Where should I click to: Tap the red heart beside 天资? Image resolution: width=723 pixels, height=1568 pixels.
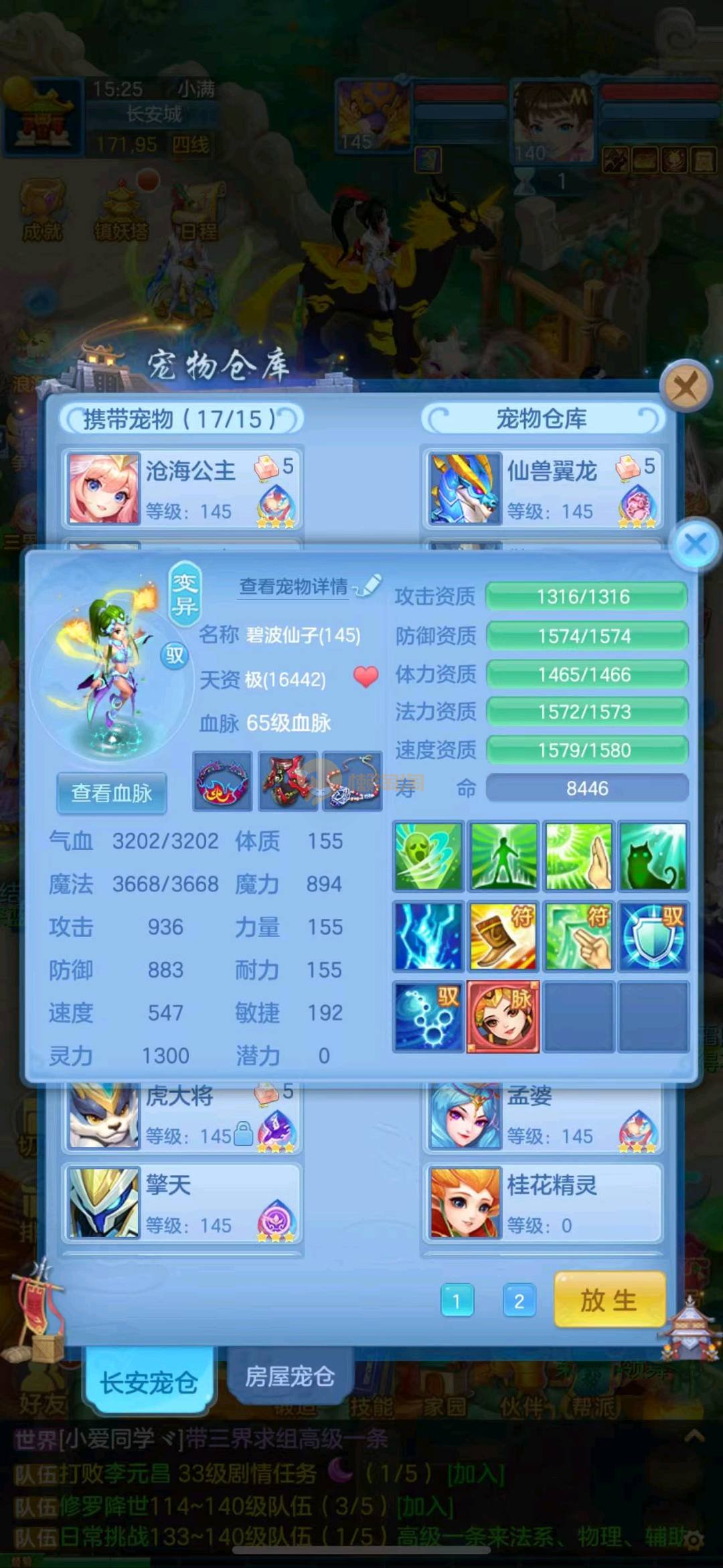point(366,677)
